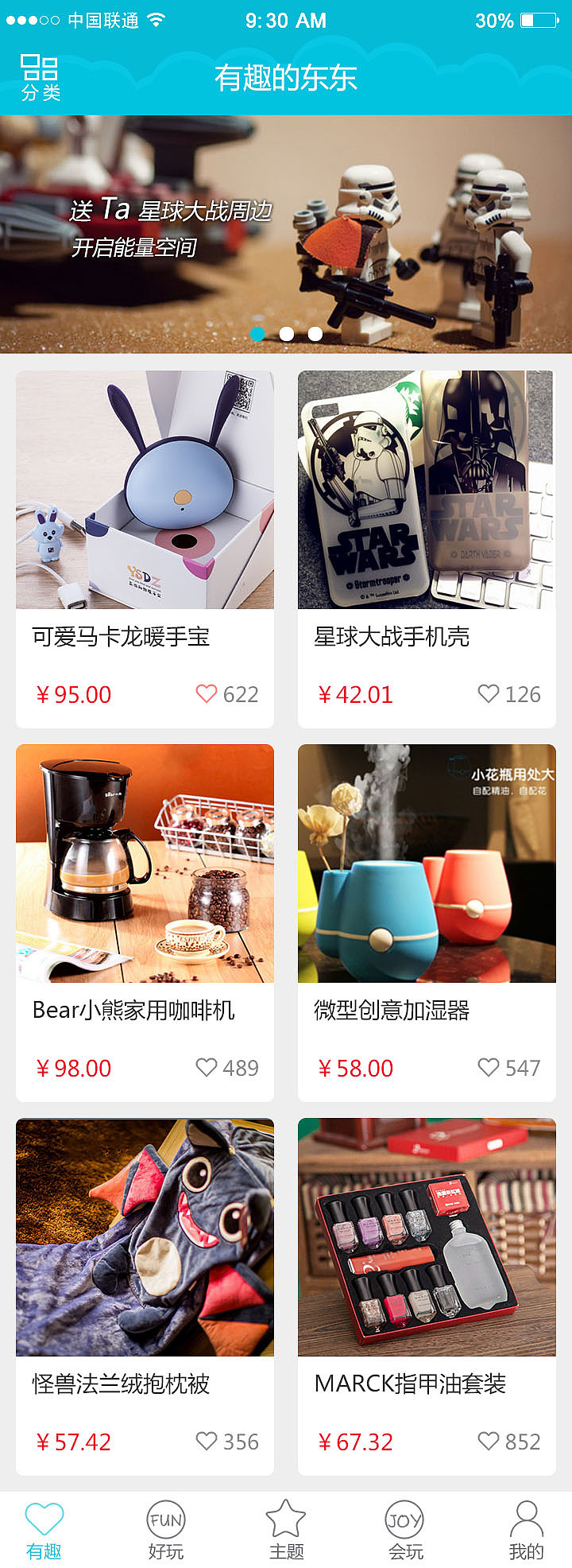The width and height of the screenshot is (572, 1568).
Task: Select the first carousel indicator dot
Action: 257,335
